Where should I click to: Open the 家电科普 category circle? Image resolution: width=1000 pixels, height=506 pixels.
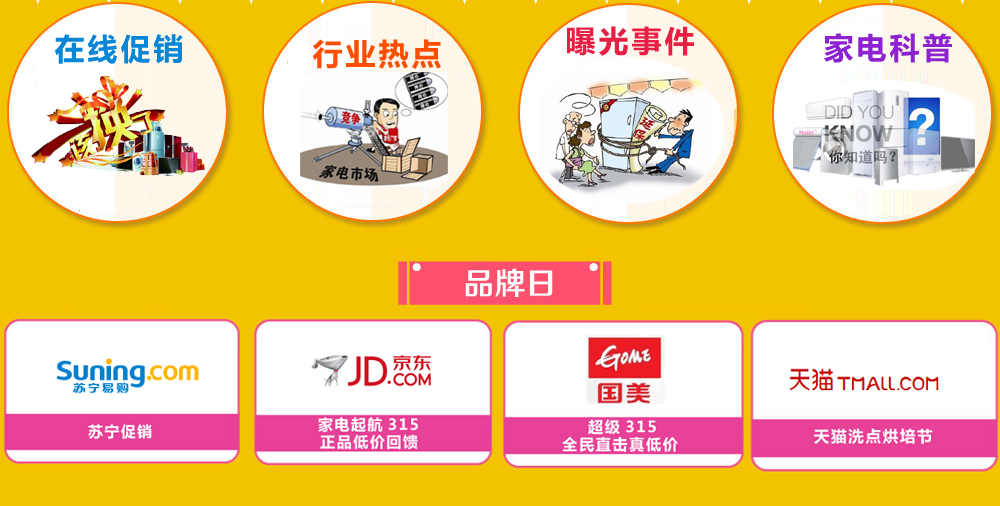pos(883,112)
